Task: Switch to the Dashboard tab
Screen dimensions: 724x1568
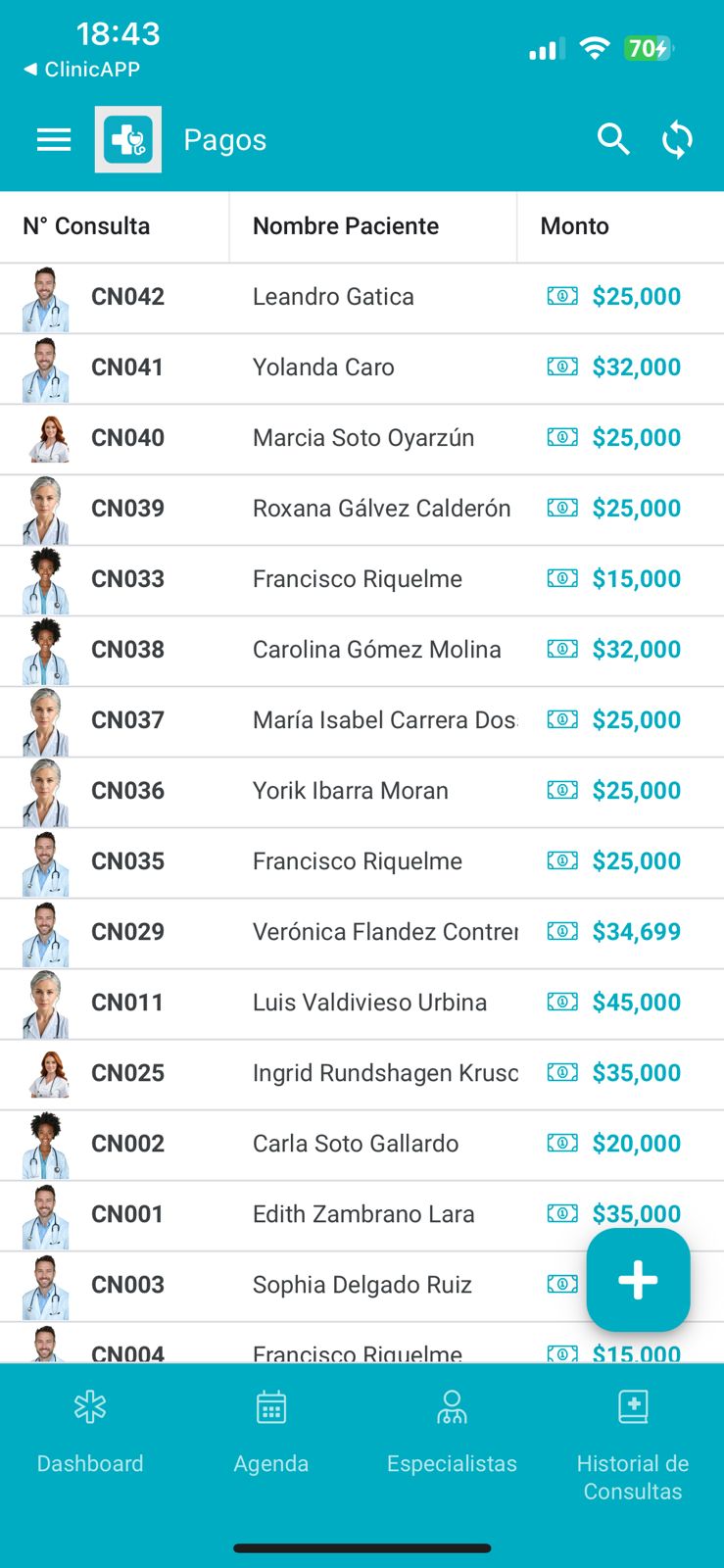Action: [x=90, y=1431]
